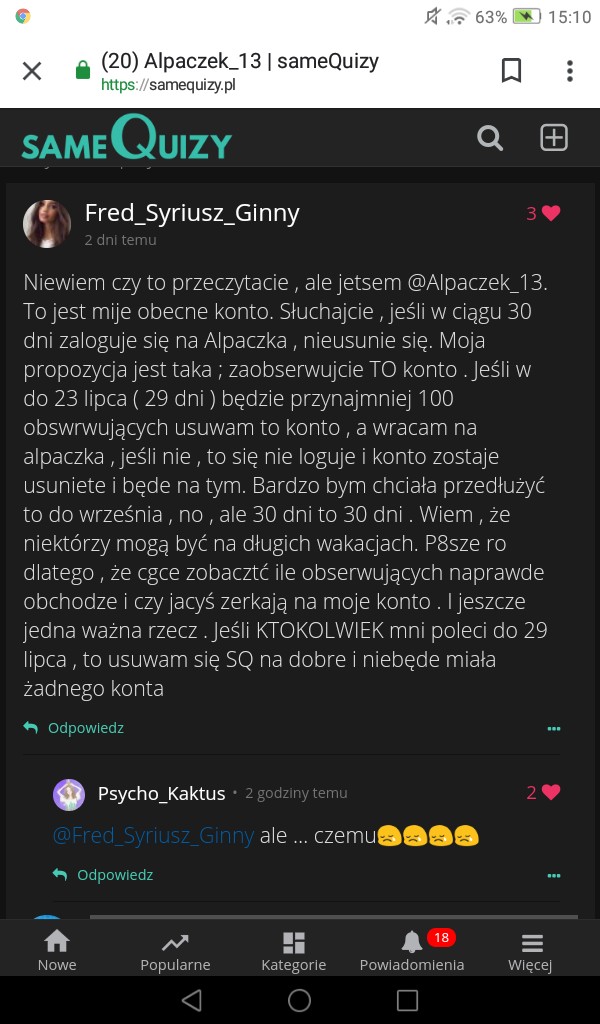This screenshot has height=1024, width=600.
Task: Follow the @Alpaczek_13 mention
Action: coord(477,282)
